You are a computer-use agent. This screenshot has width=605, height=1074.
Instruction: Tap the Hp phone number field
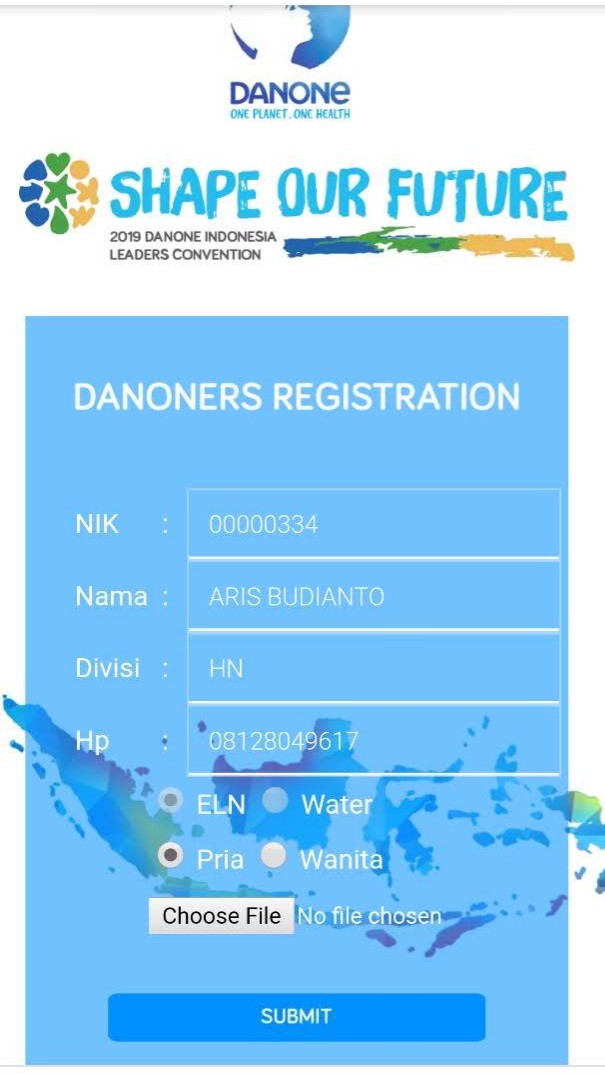(x=374, y=740)
